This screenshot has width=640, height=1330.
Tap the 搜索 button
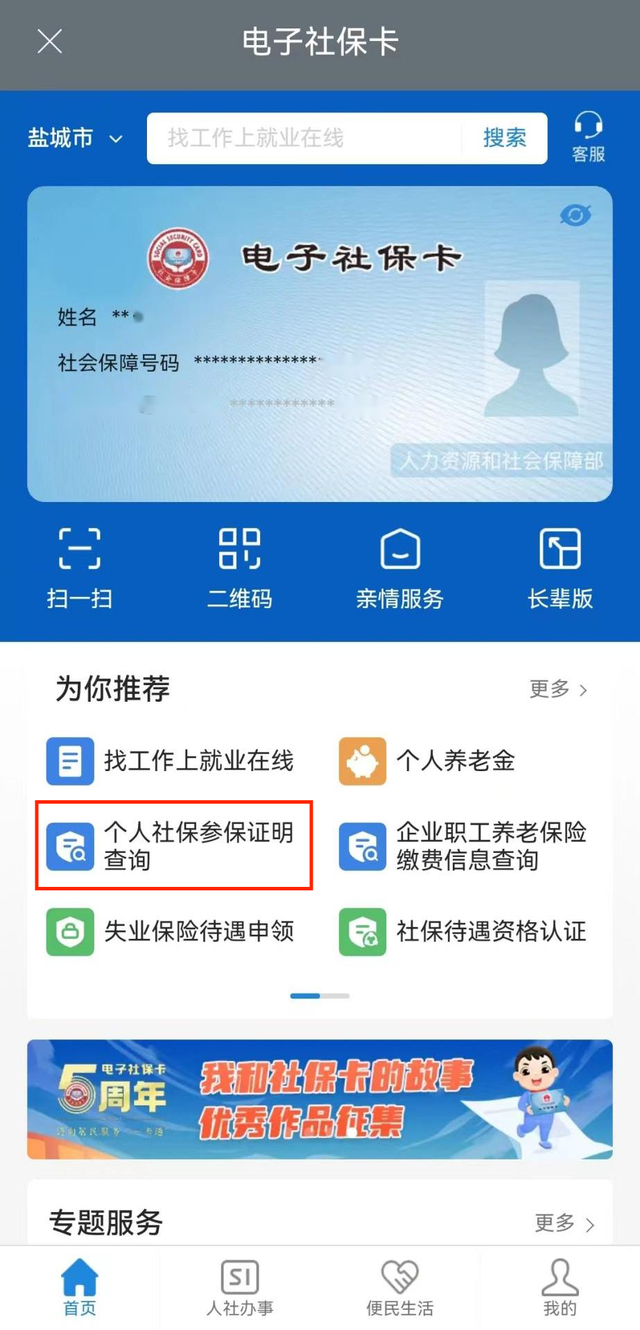(504, 138)
